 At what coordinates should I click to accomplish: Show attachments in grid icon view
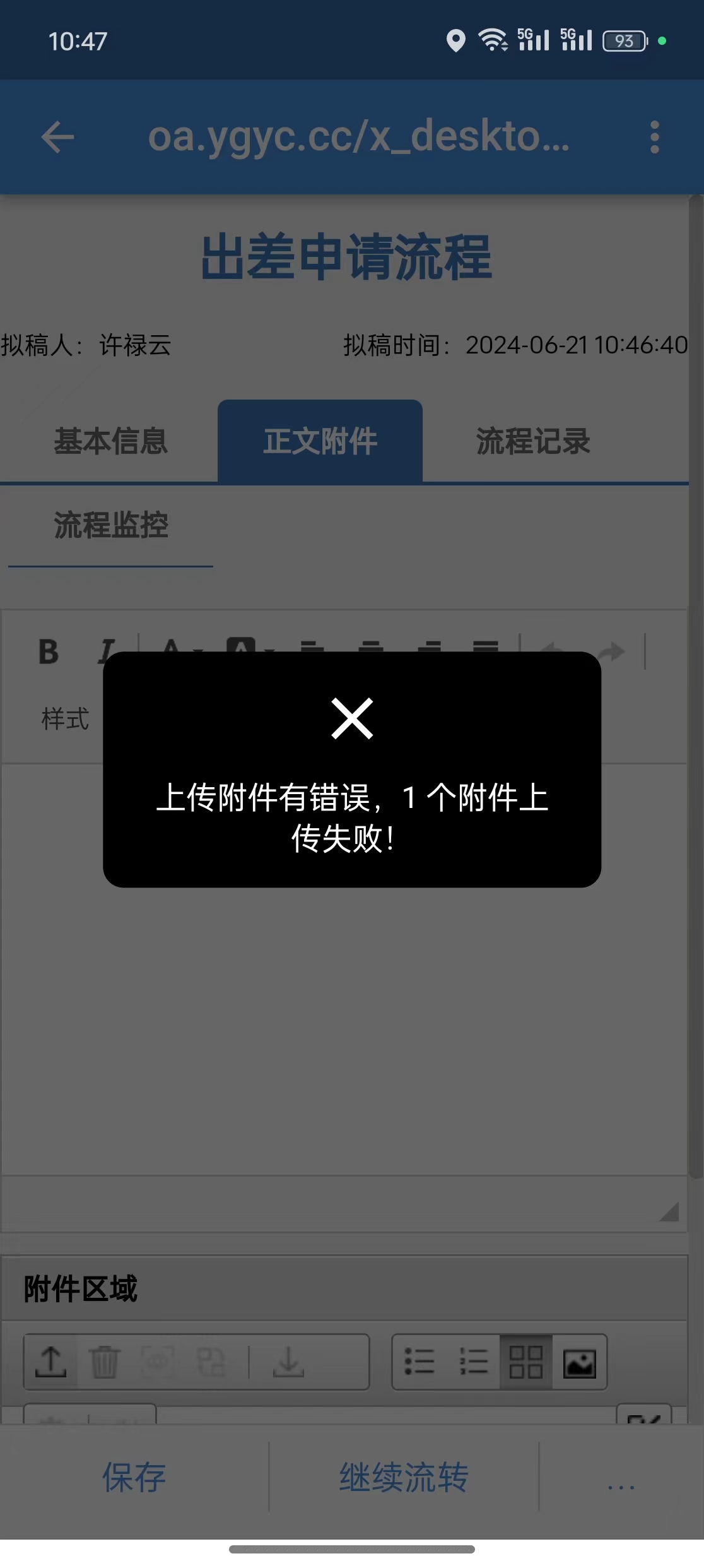click(x=526, y=1362)
